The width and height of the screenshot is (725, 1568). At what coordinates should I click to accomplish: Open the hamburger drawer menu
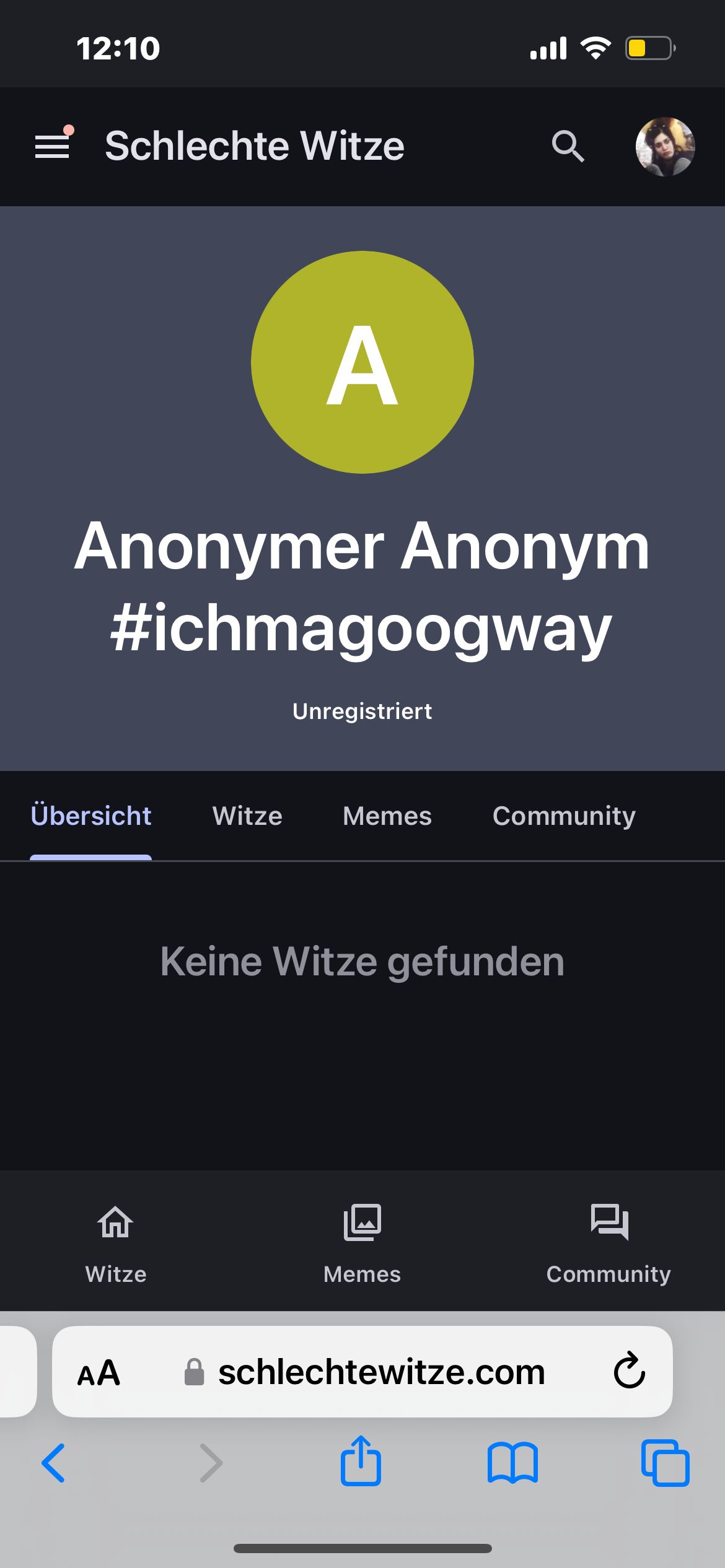tap(52, 146)
